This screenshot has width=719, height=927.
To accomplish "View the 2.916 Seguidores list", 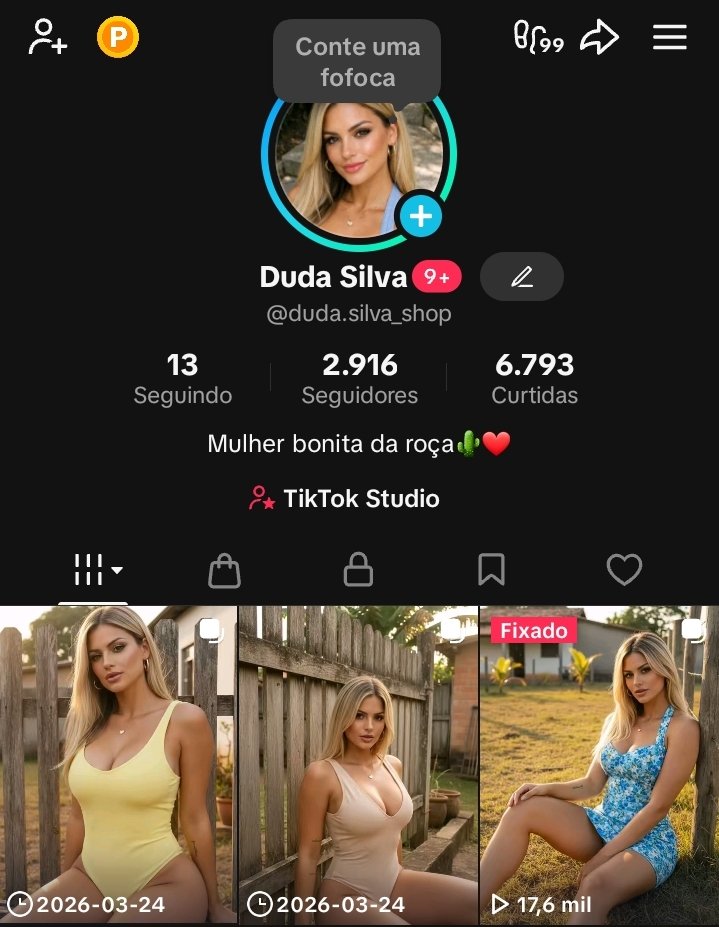I will click(x=360, y=378).
